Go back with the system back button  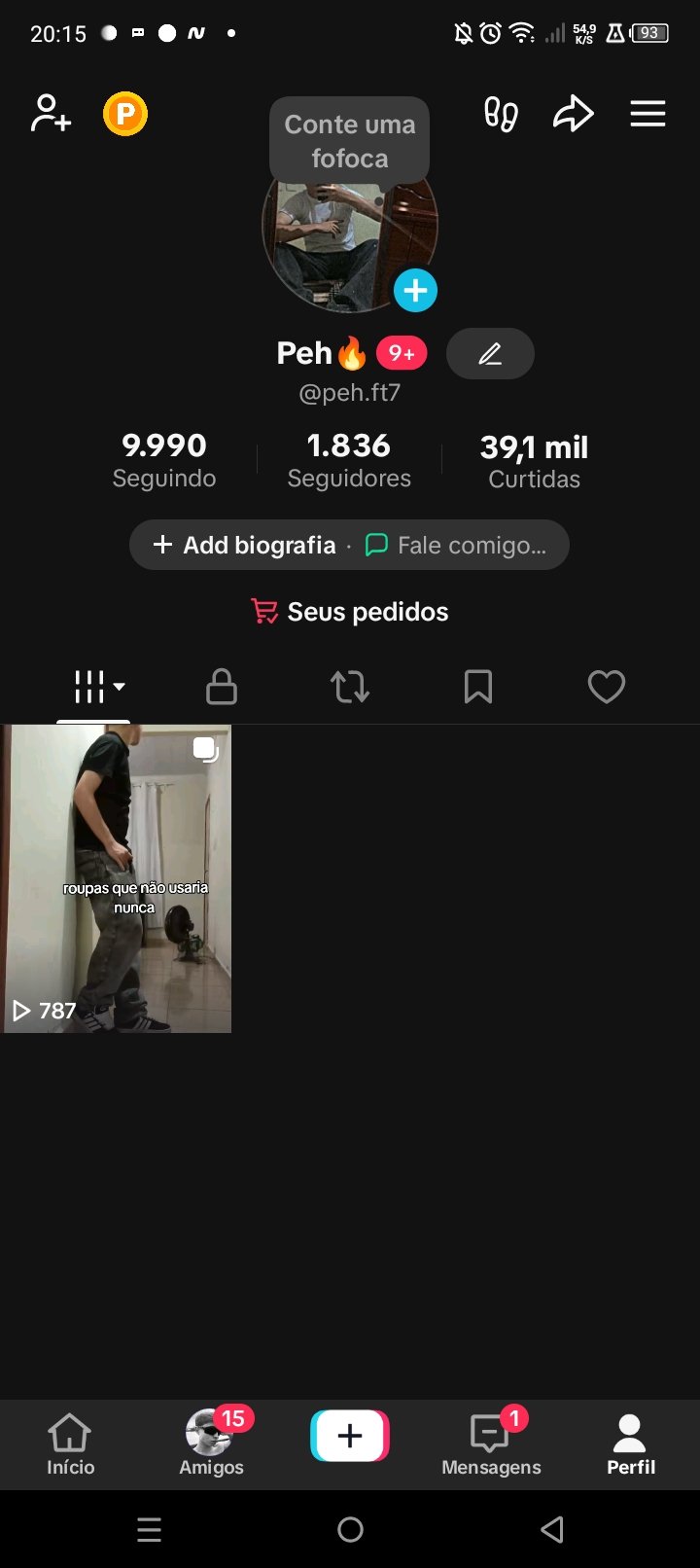[552, 1530]
